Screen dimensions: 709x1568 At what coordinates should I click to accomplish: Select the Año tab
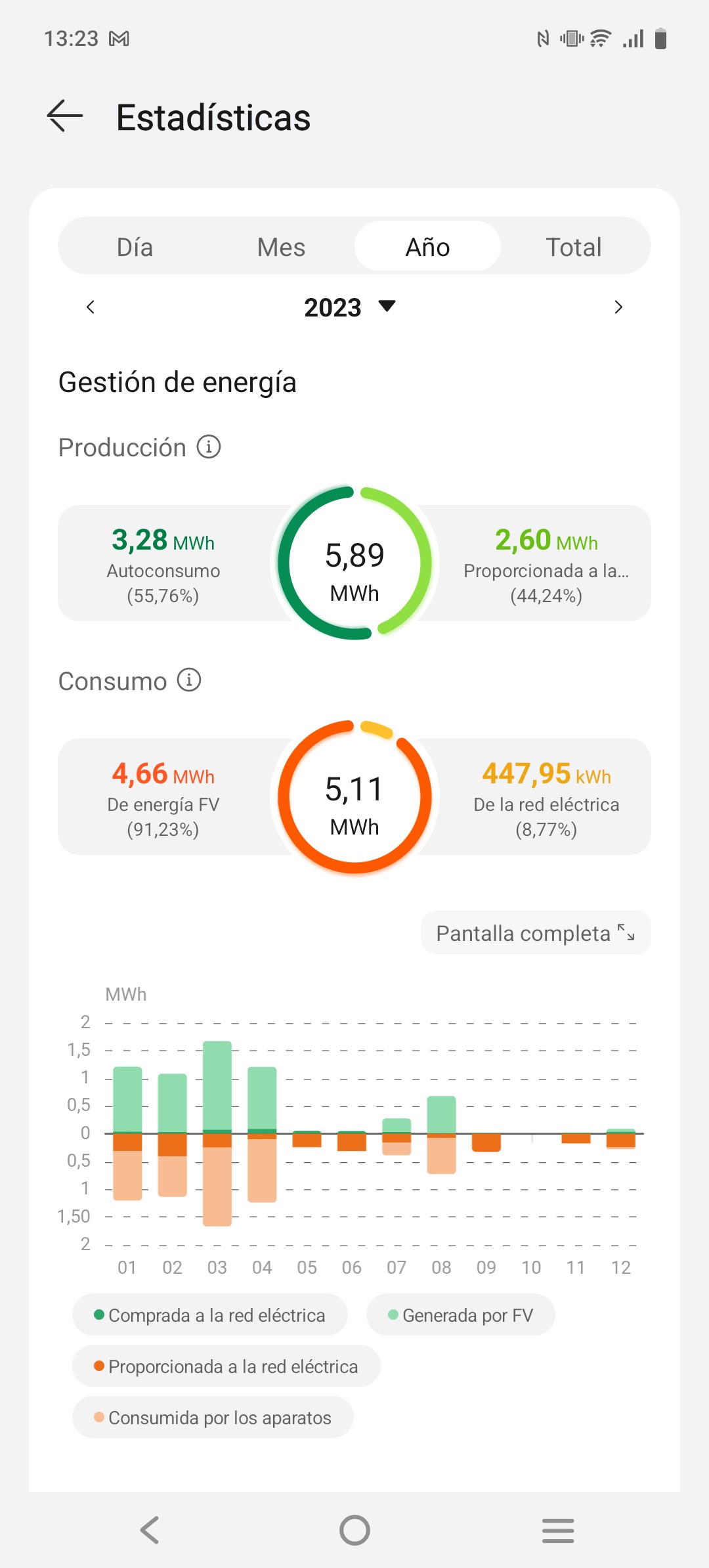point(427,248)
